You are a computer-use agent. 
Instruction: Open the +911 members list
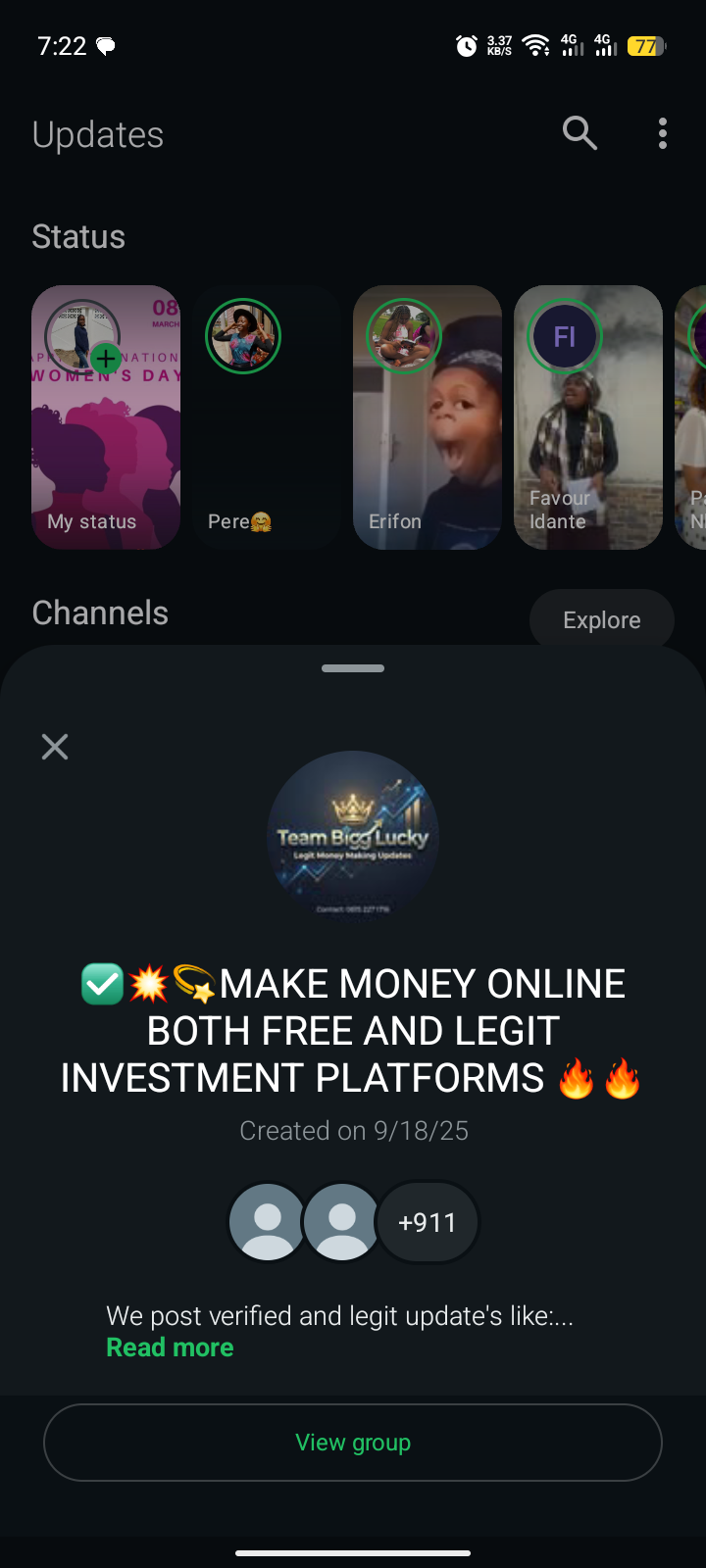pos(428,1222)
